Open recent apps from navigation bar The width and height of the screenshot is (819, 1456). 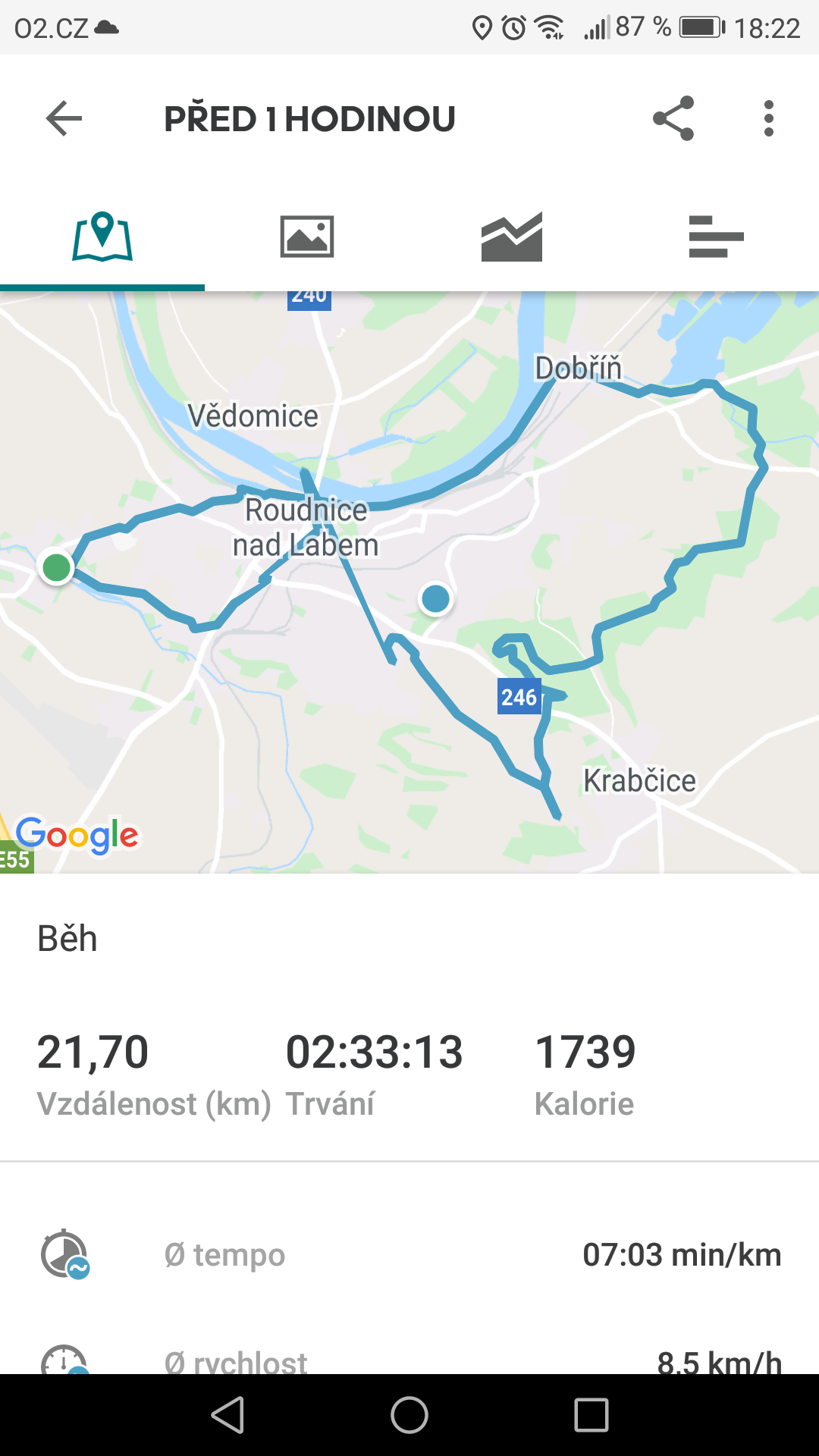click(591, 1415)
